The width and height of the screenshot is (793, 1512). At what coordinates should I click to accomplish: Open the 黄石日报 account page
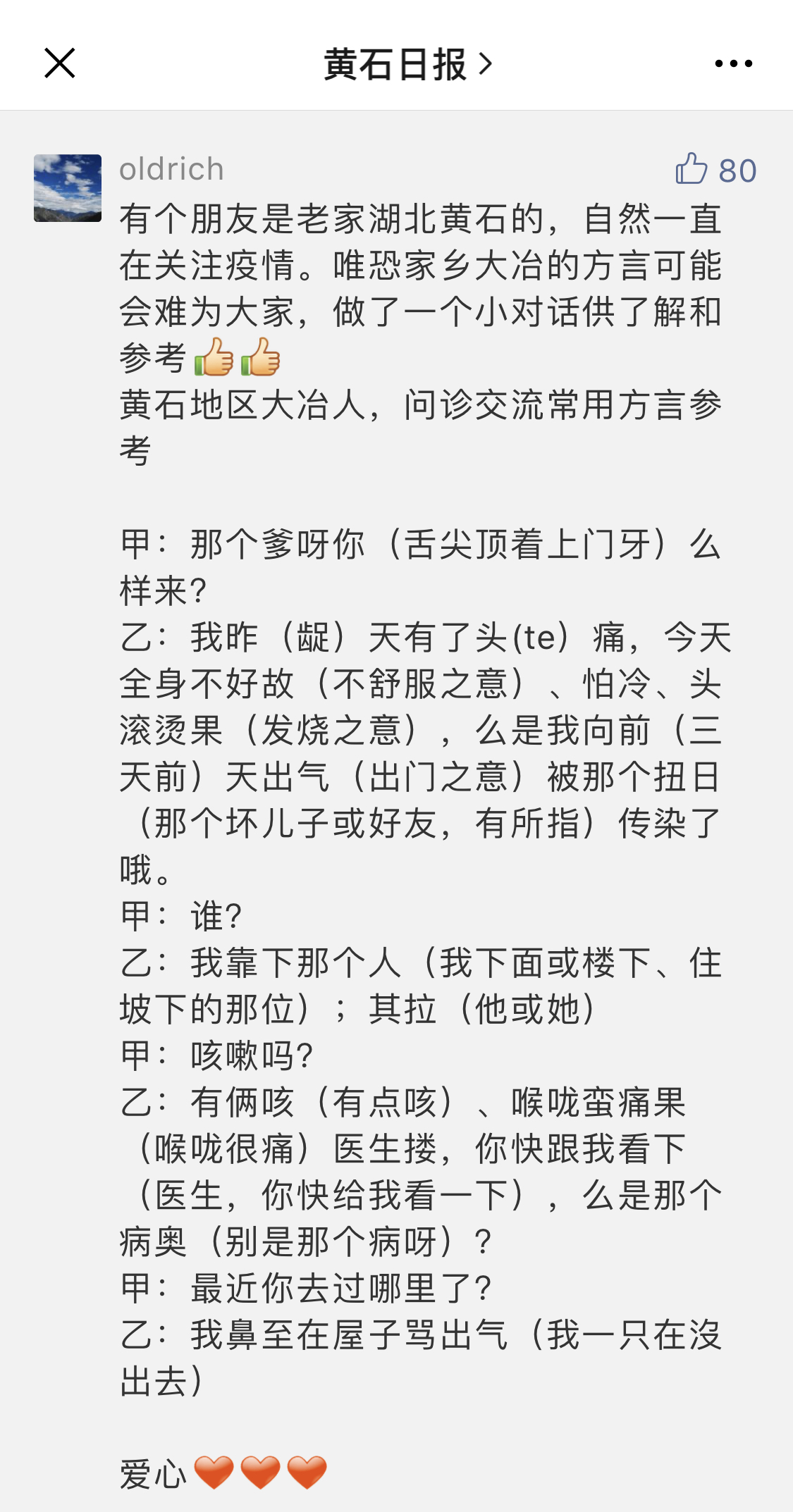407,64
